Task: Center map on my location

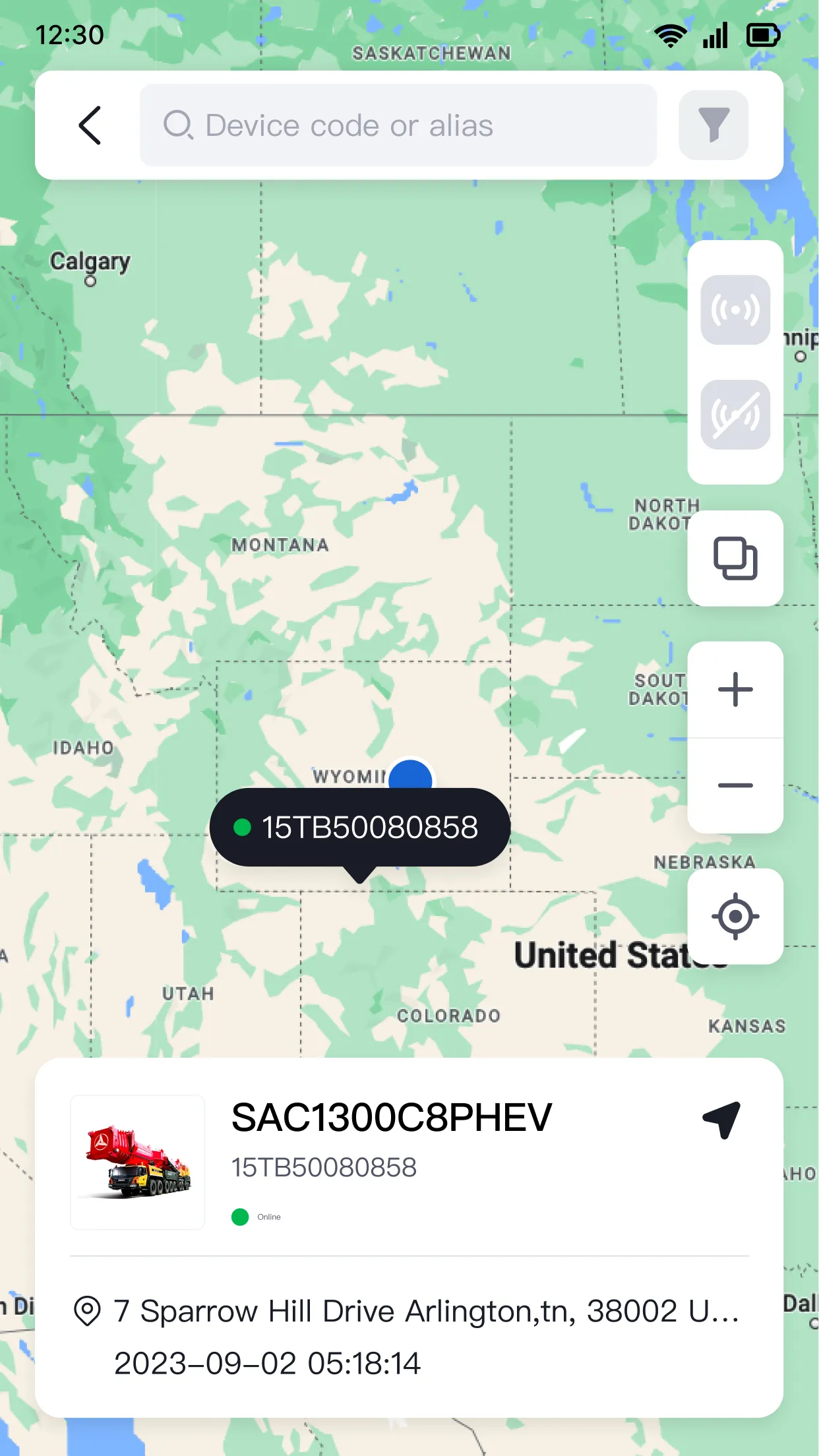Action: [x=735, y=917]
